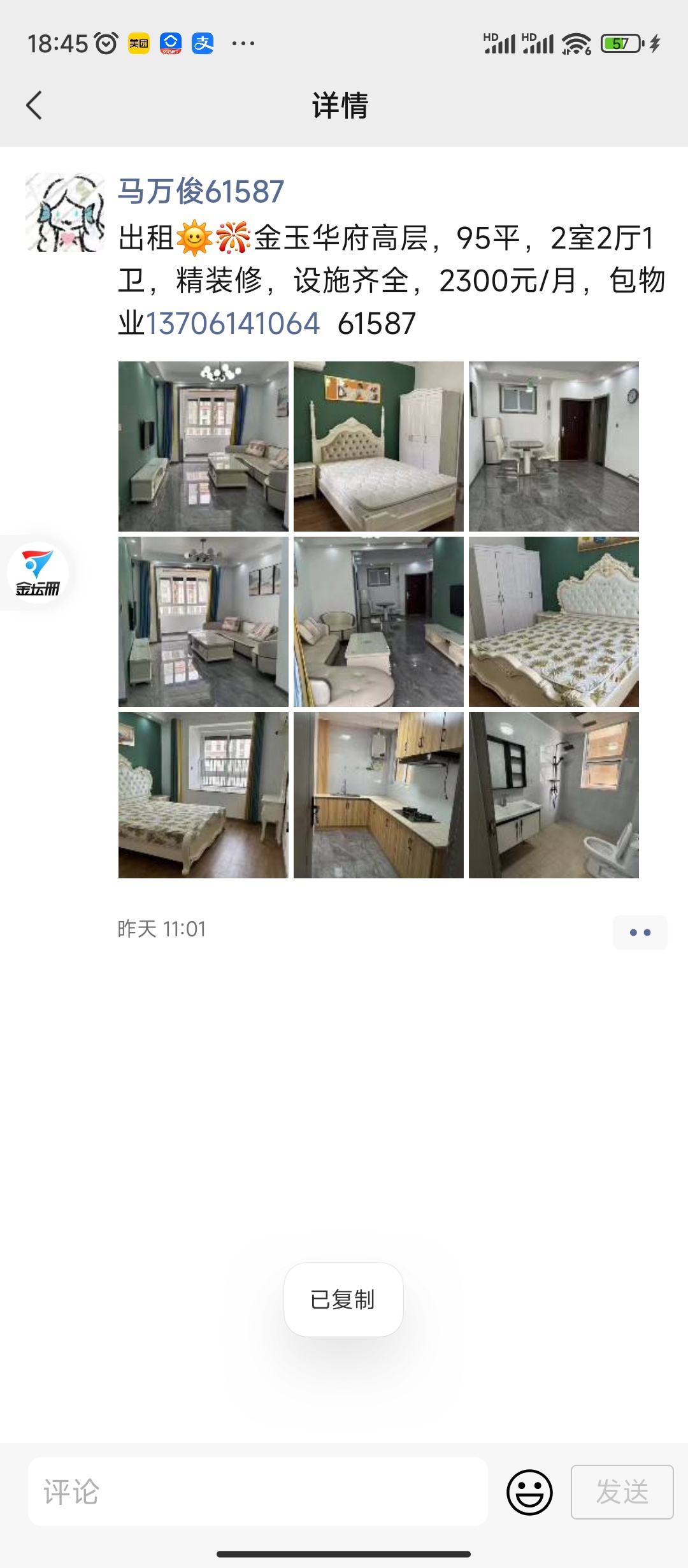The height and width of the screenshot is (1568, 688).
Task: Open the bathroom photo with toilet
Action: (554, 795)
